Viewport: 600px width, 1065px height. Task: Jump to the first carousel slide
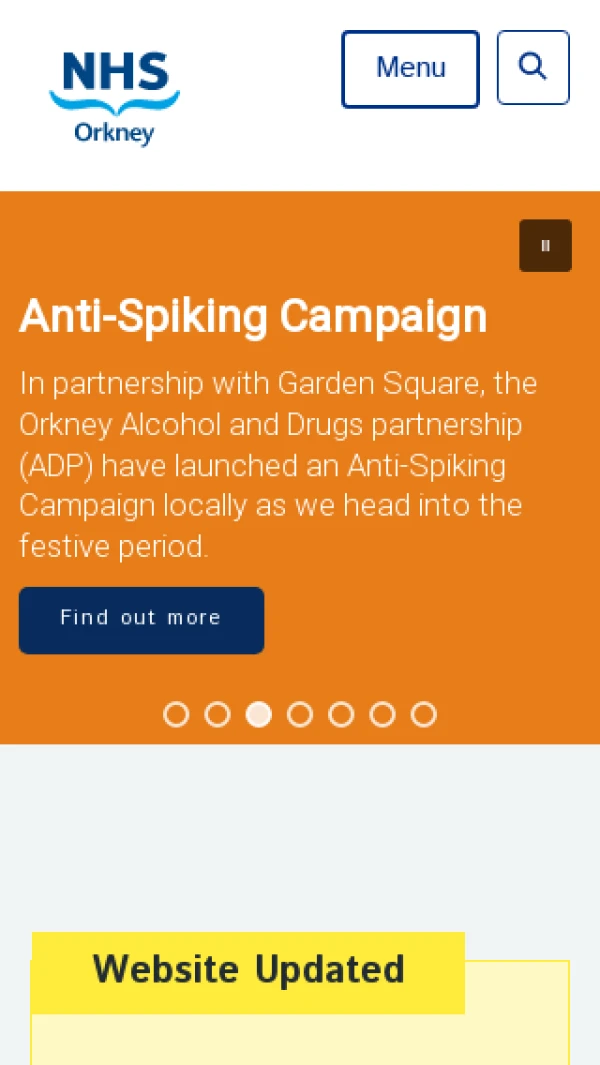(x=176, y=714)
